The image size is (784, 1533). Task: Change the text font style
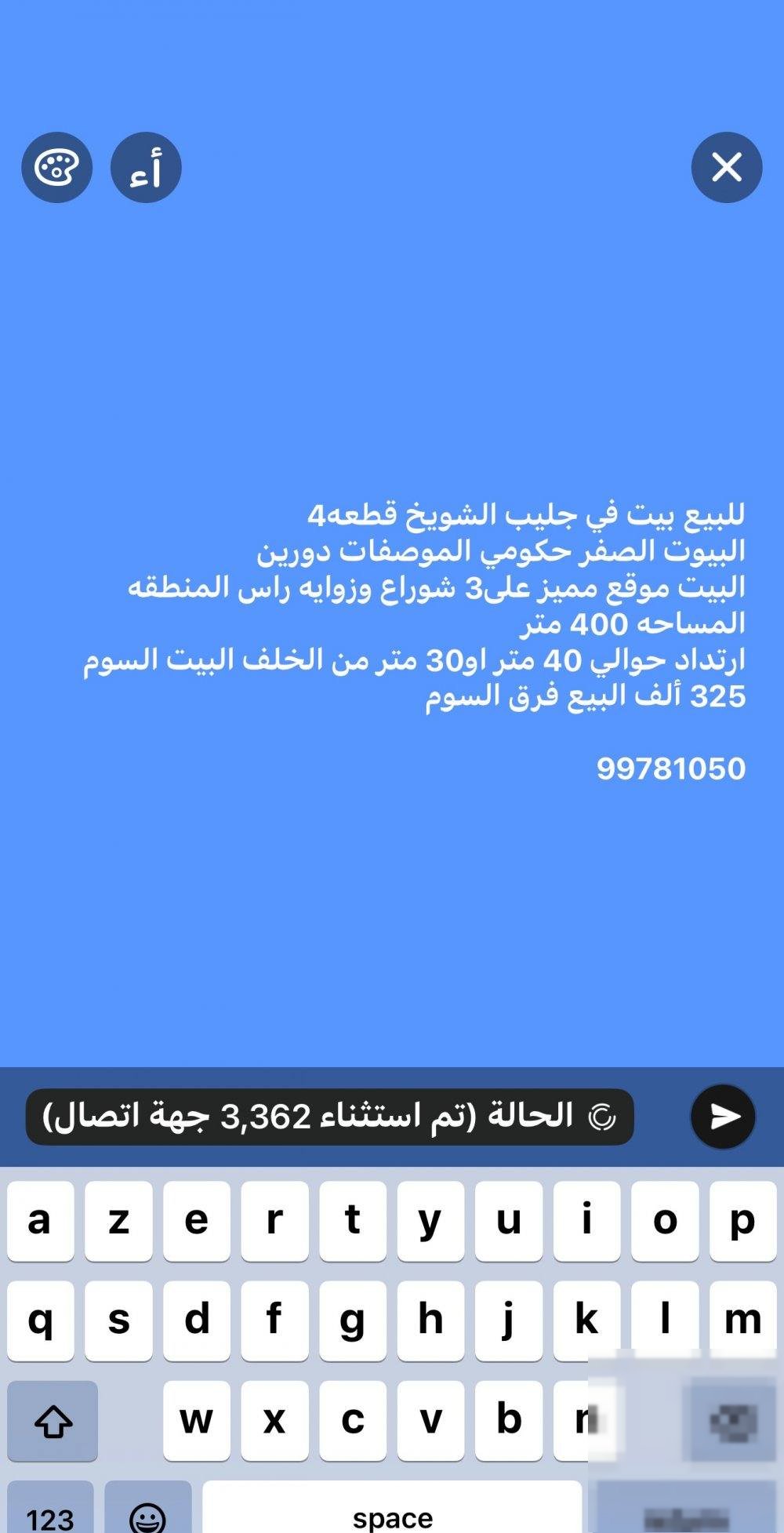click(146, 167)
